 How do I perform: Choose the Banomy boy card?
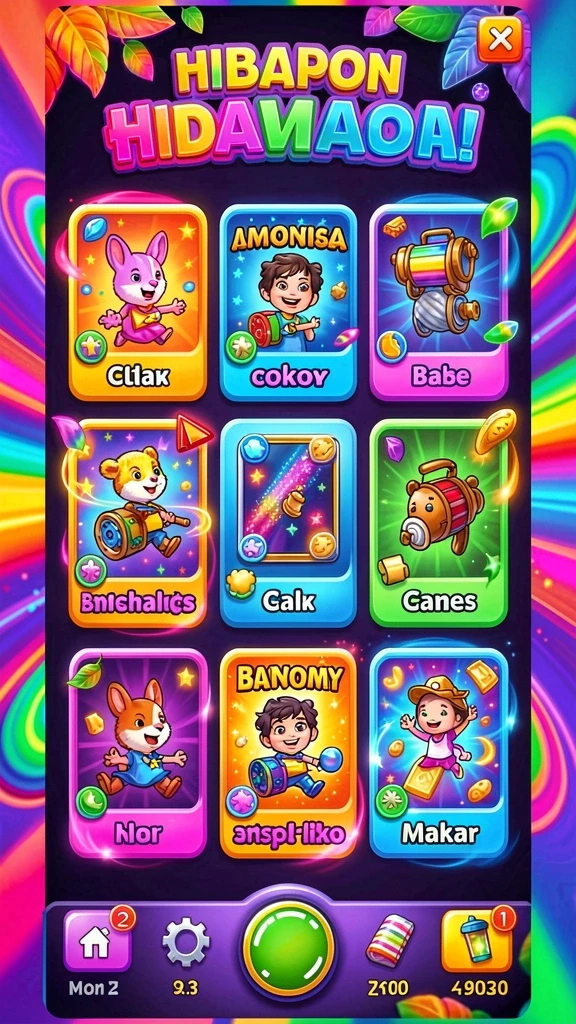coord(288,752)
